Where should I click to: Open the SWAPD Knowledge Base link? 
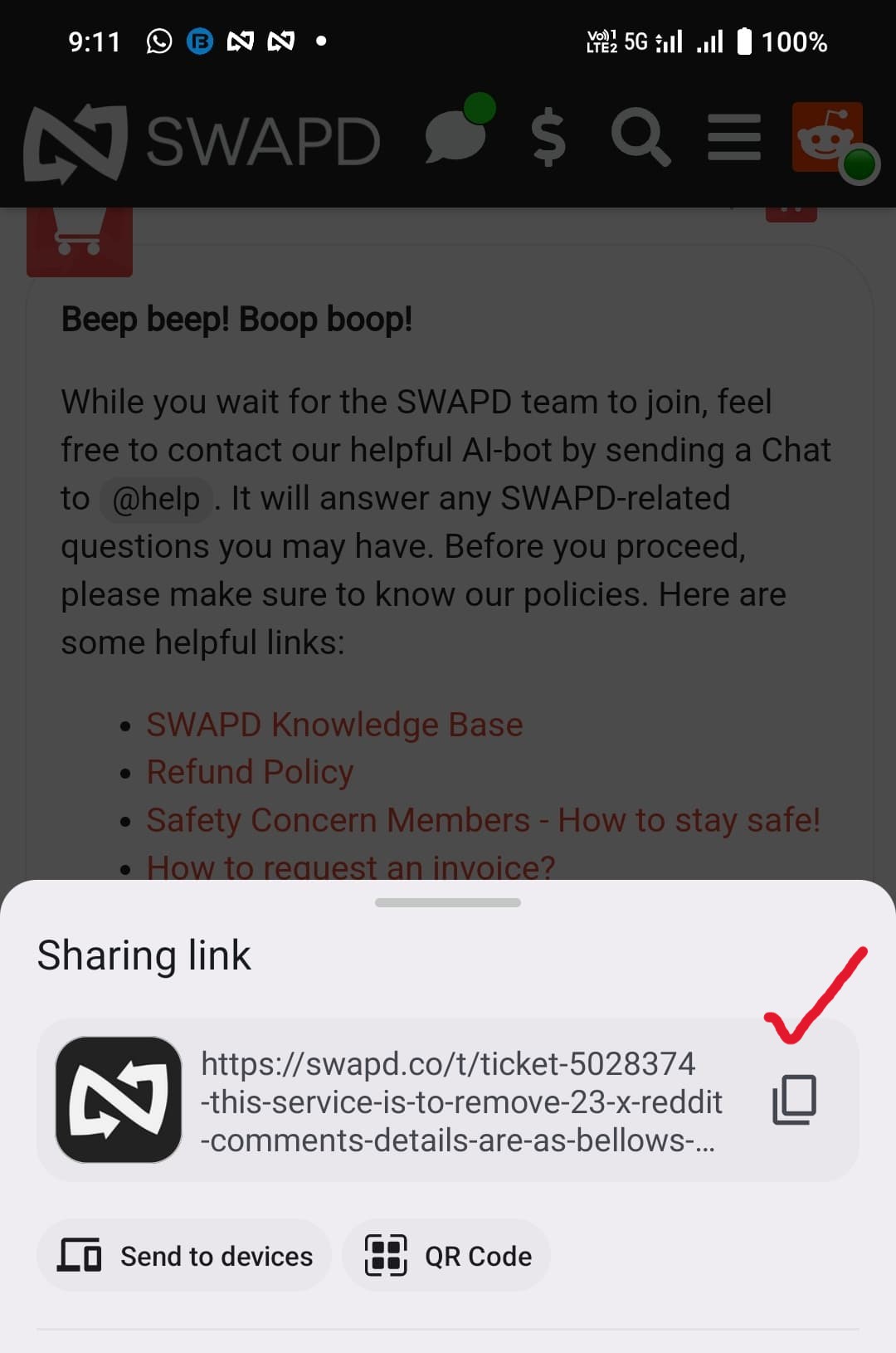334,725
